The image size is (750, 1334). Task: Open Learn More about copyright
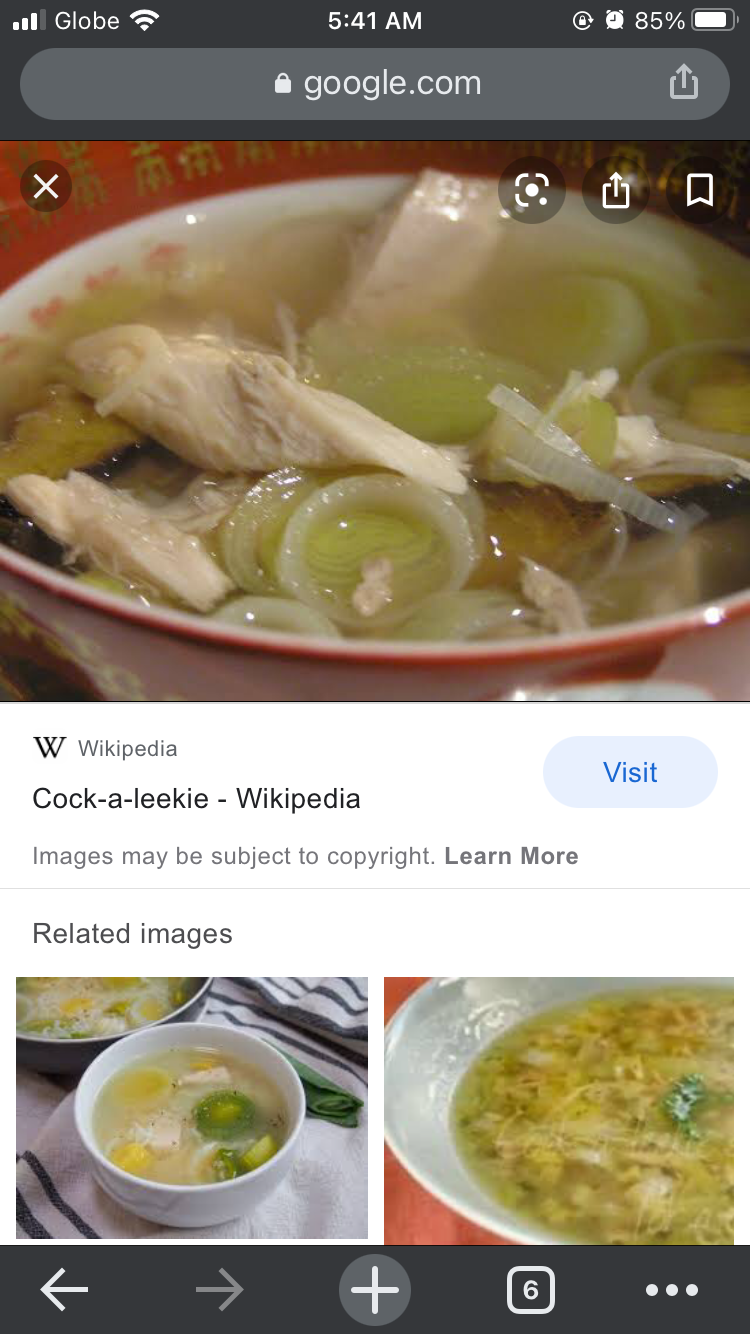point(511,856)
